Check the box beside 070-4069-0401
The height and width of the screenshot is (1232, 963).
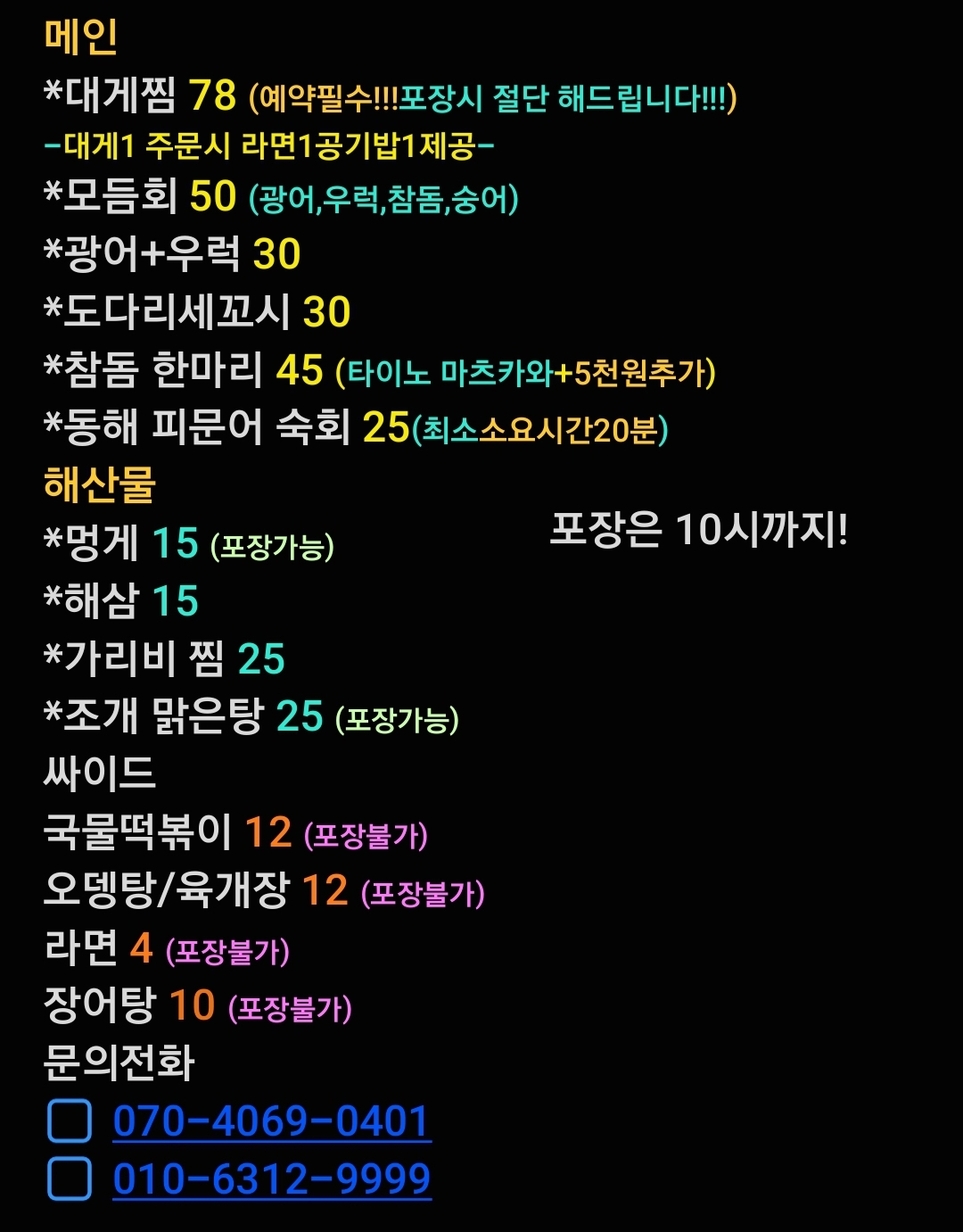70,1121
